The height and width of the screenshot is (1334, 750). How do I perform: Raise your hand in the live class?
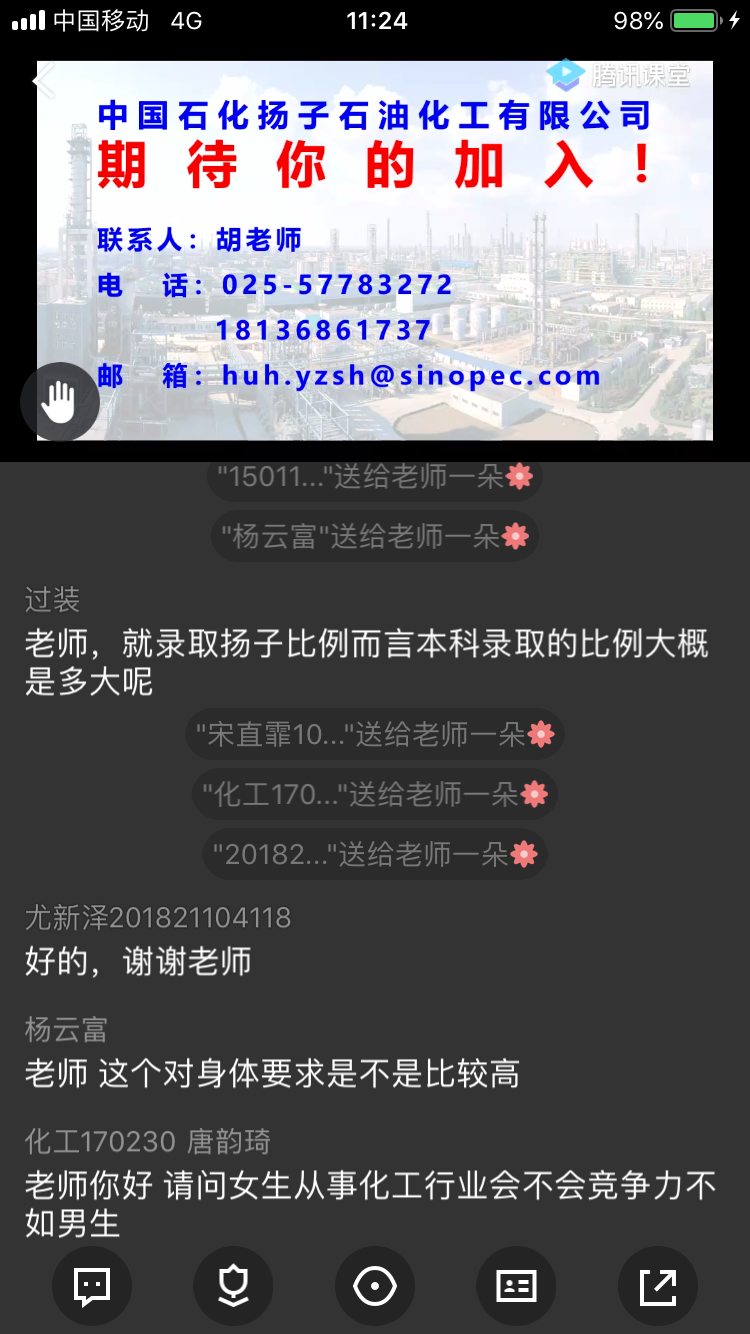click(60, 402)
